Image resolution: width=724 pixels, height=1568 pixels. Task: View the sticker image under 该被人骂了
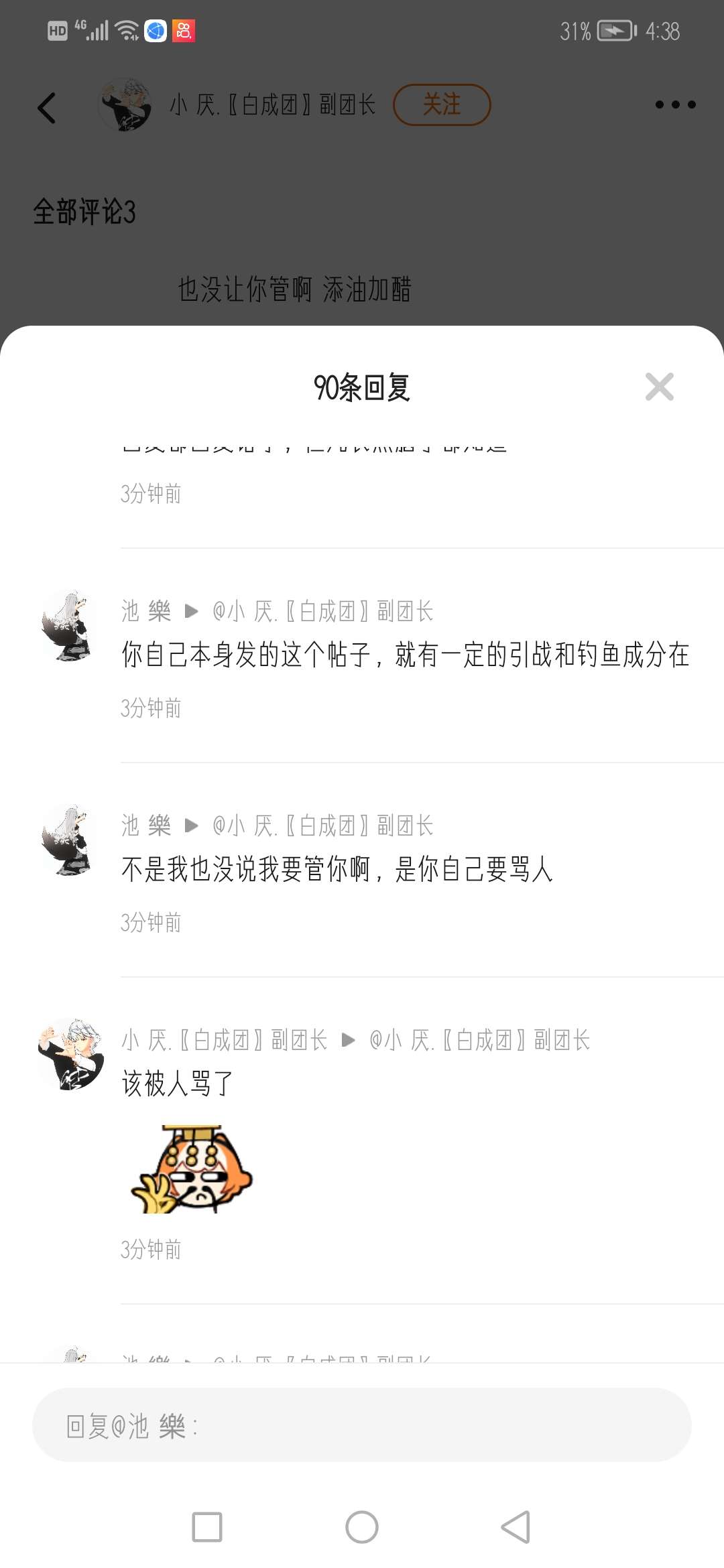[192, 1169]
